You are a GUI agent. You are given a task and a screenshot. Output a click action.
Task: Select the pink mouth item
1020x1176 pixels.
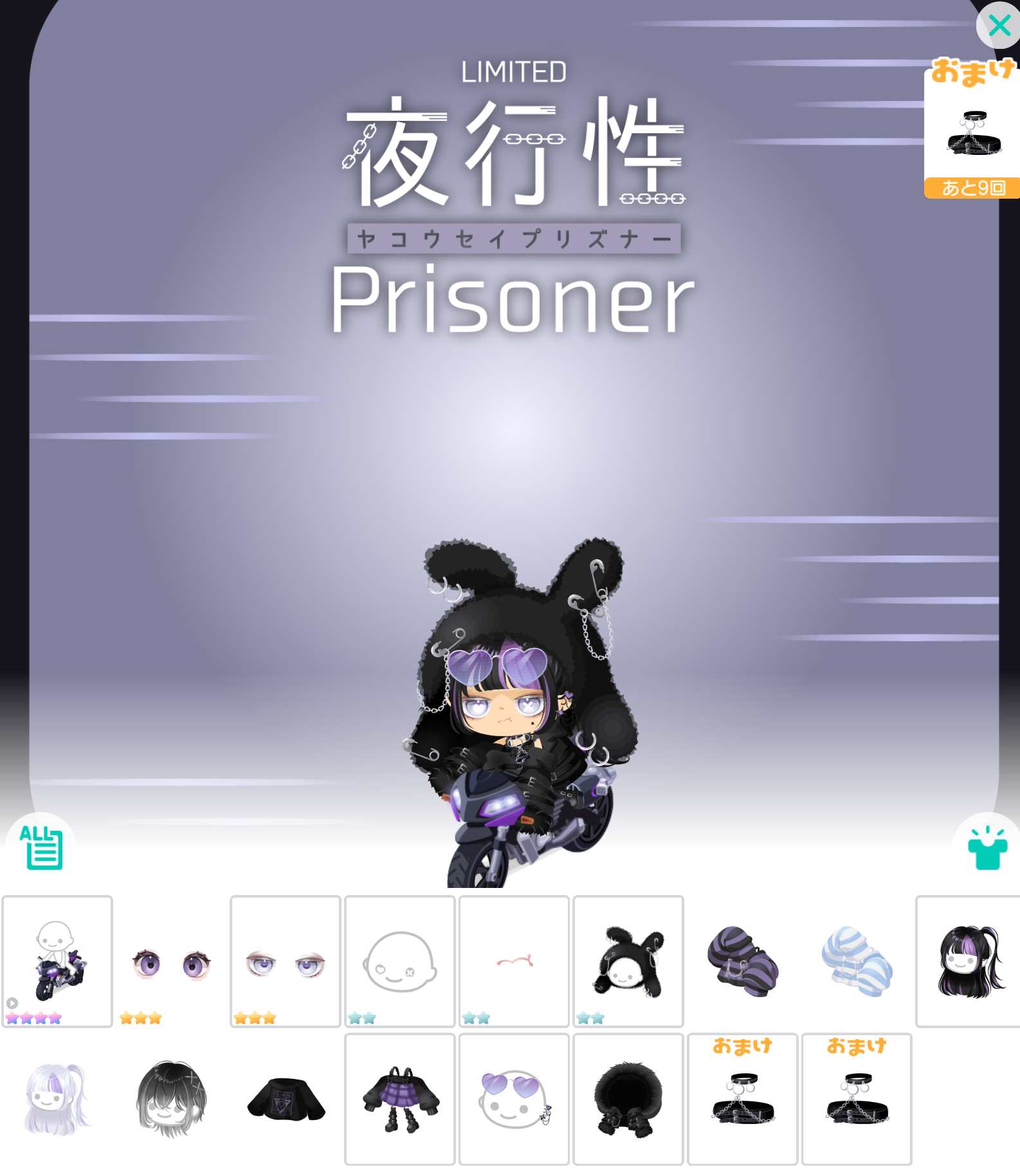click(514, 961)
